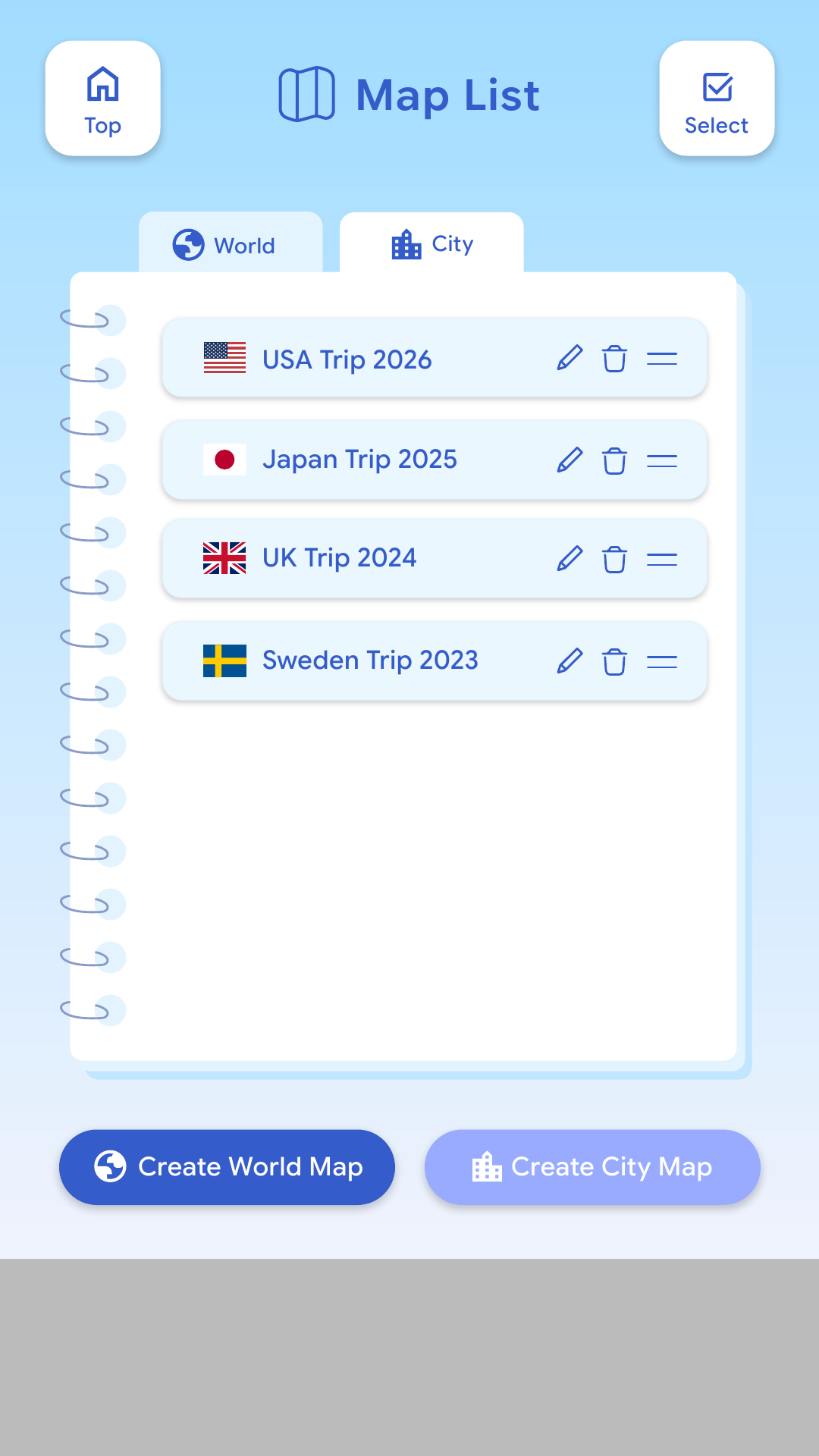Switch to the World tab
The image size is (819, 1456).
click(x=231, y=244)
